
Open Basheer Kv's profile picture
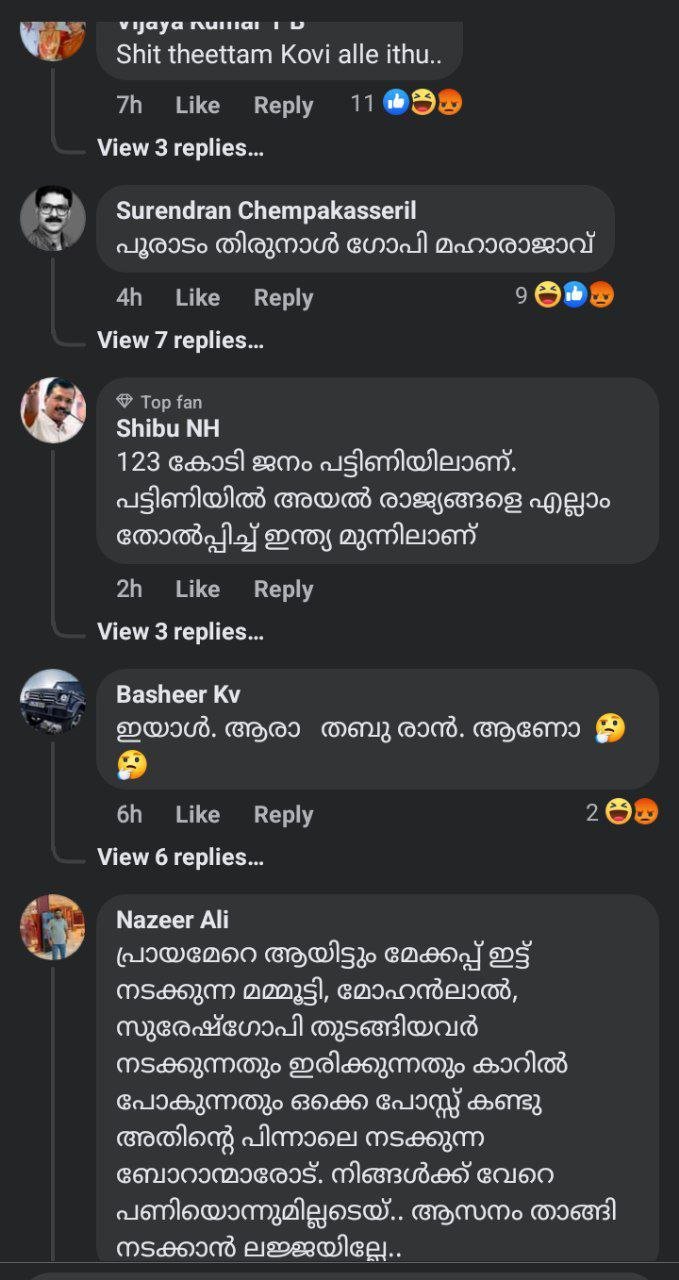(53, 701)
